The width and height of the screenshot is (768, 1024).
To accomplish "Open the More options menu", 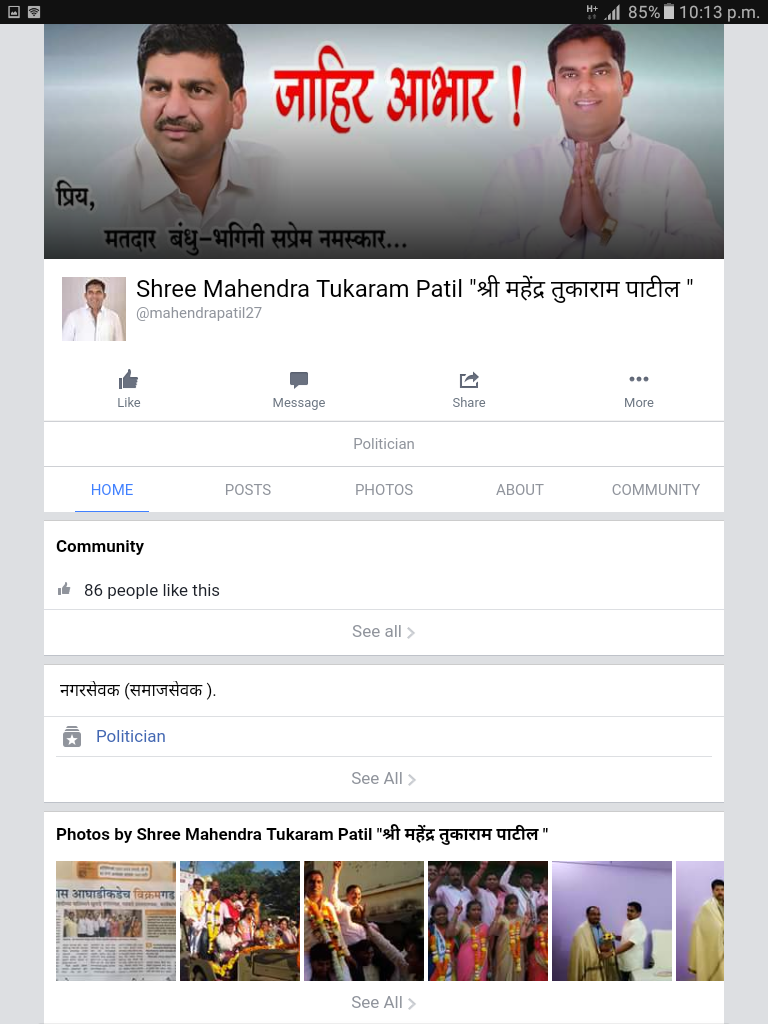I will [639, 388].
